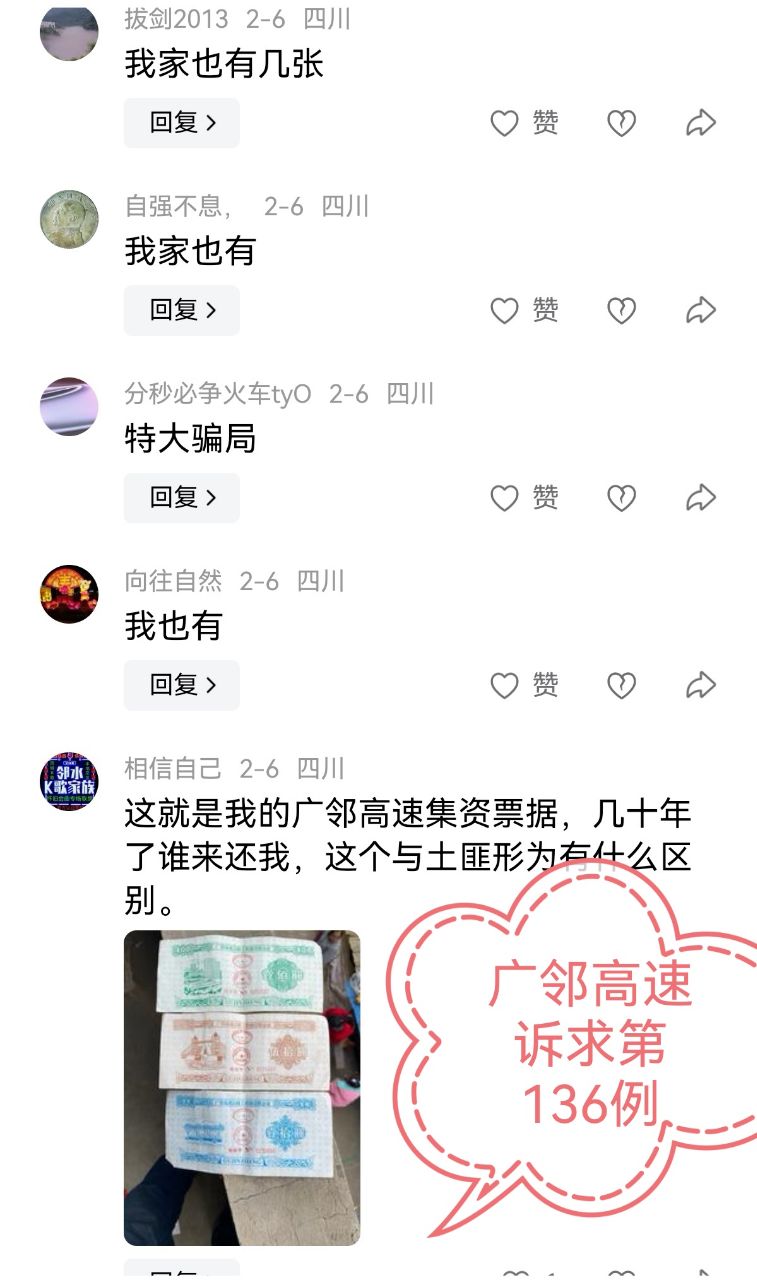
Task: Like the comment by 拔剑2013
Action: pos(505,123)
